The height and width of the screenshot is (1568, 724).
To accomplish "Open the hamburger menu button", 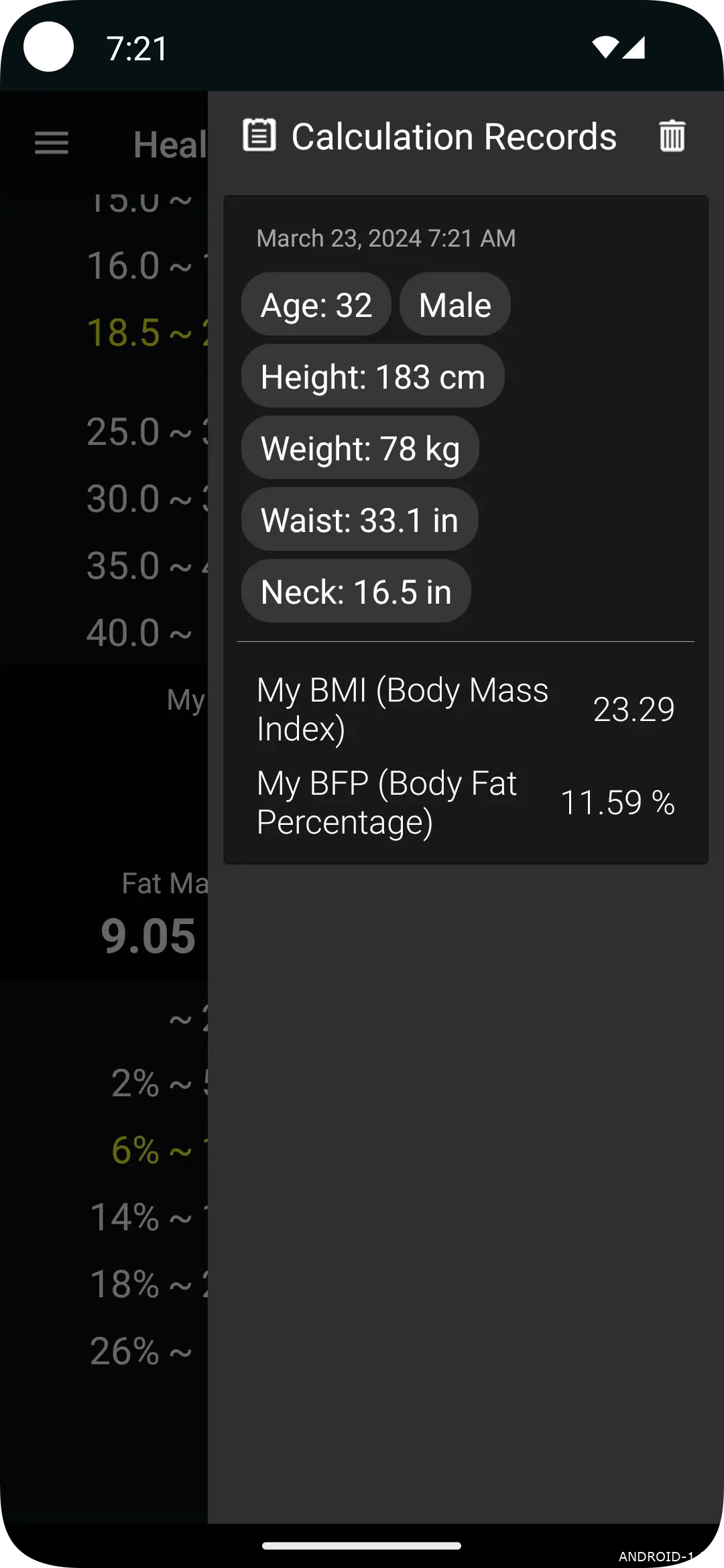I will click(x=52, y=143).
